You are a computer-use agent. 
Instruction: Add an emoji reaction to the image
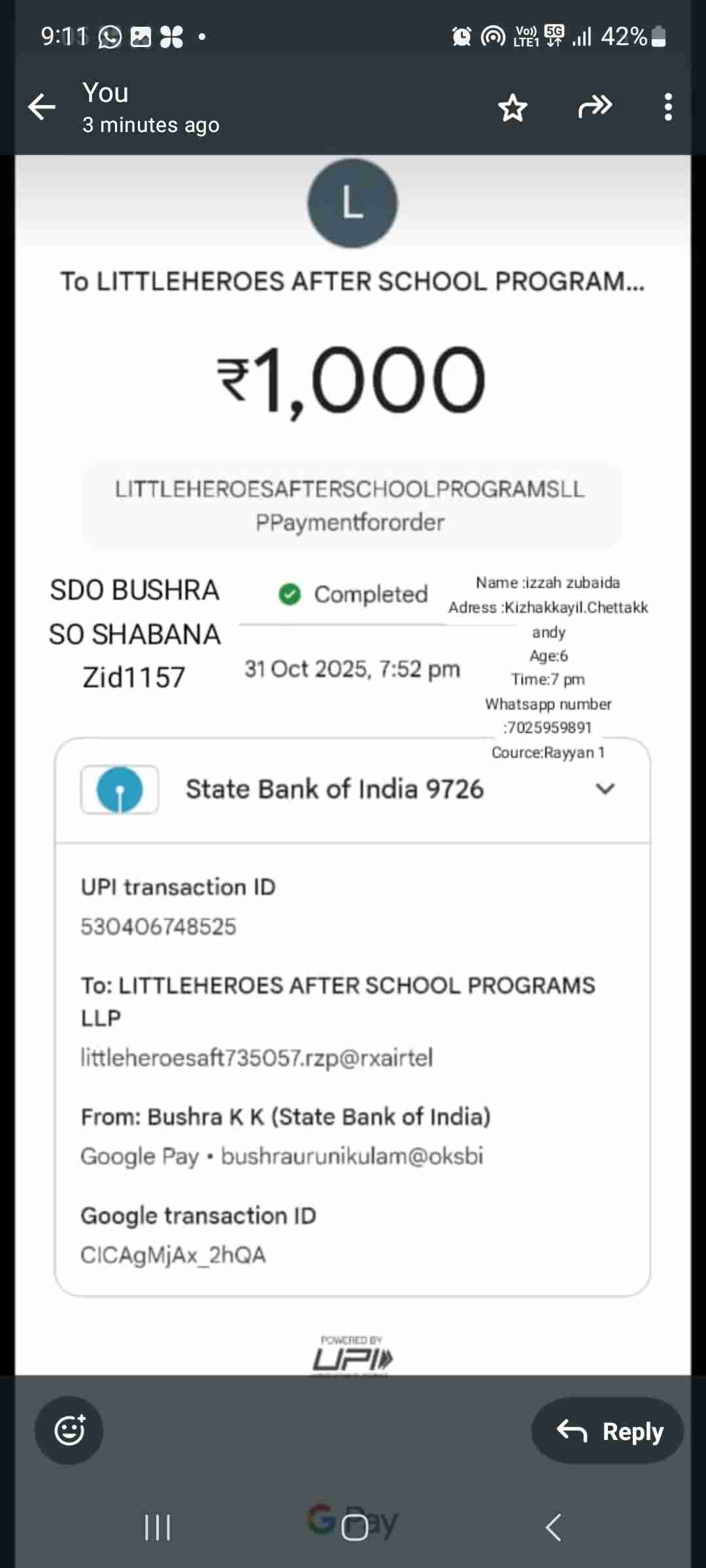(x=69, y=1430)
